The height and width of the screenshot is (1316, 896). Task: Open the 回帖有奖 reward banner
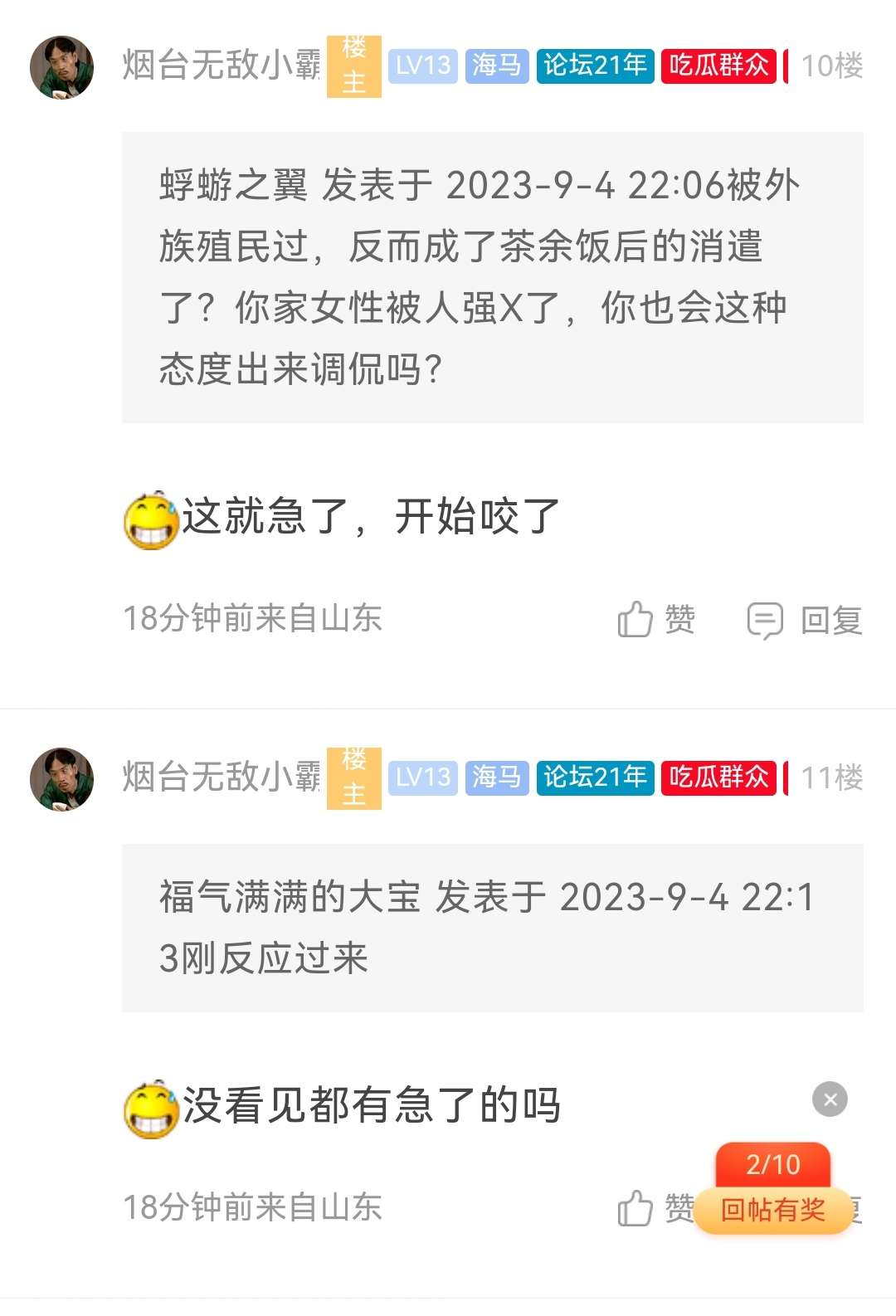click(772, 1210)
